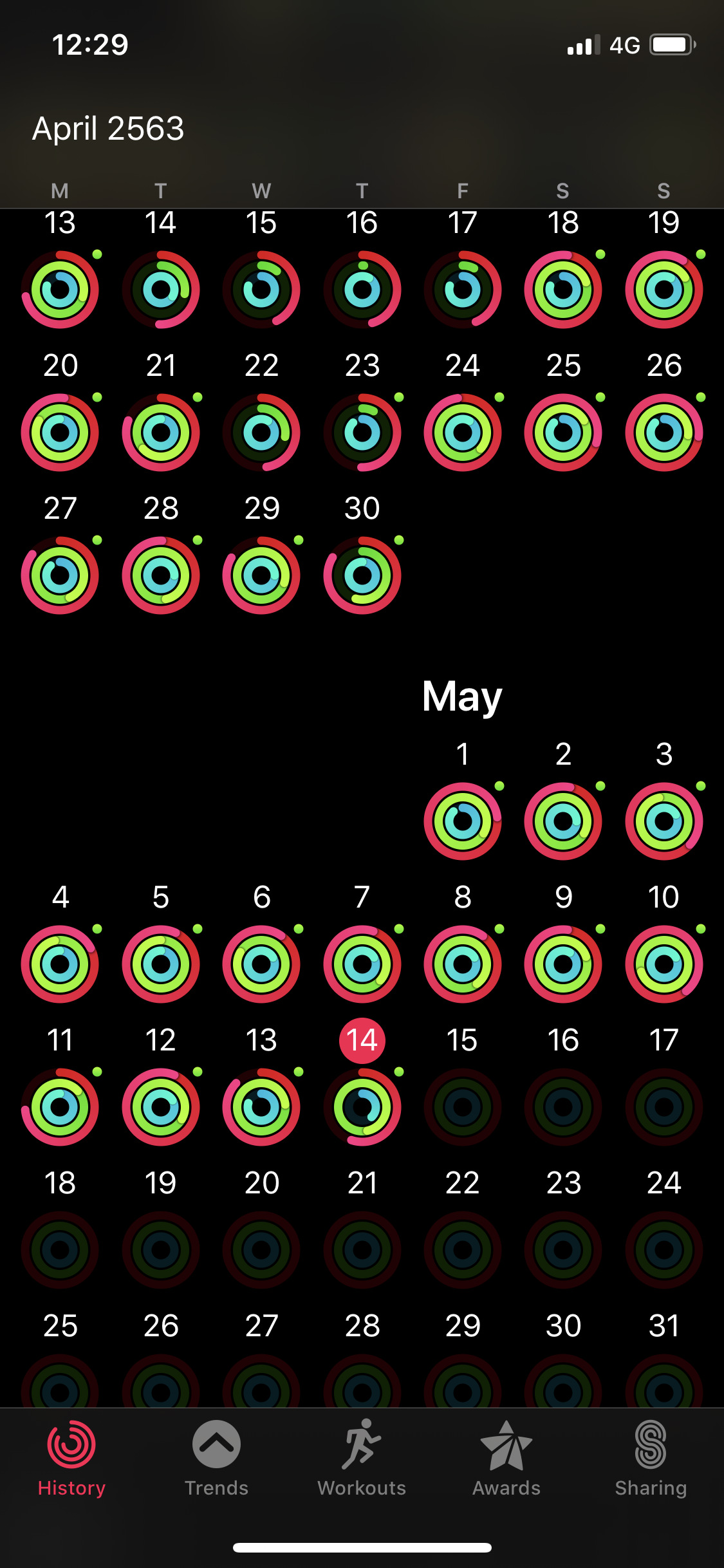This screenshot has height=1568, width=724.
Task: Open May 5 activity rings
Action: 161,964
